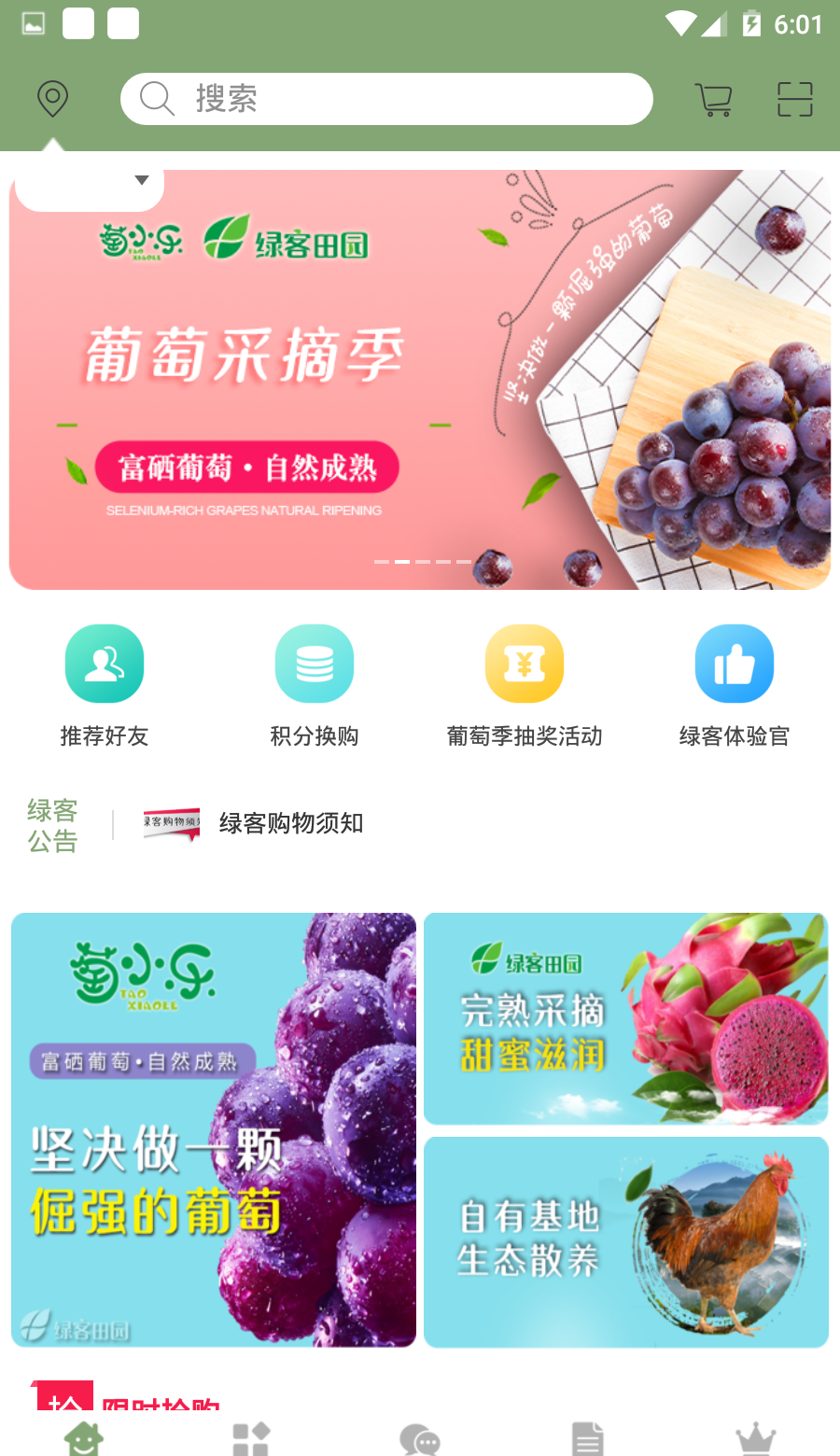Read the 绿客购物须知 notice
The height and width of the screenshot is (1456, 840).
291,823
